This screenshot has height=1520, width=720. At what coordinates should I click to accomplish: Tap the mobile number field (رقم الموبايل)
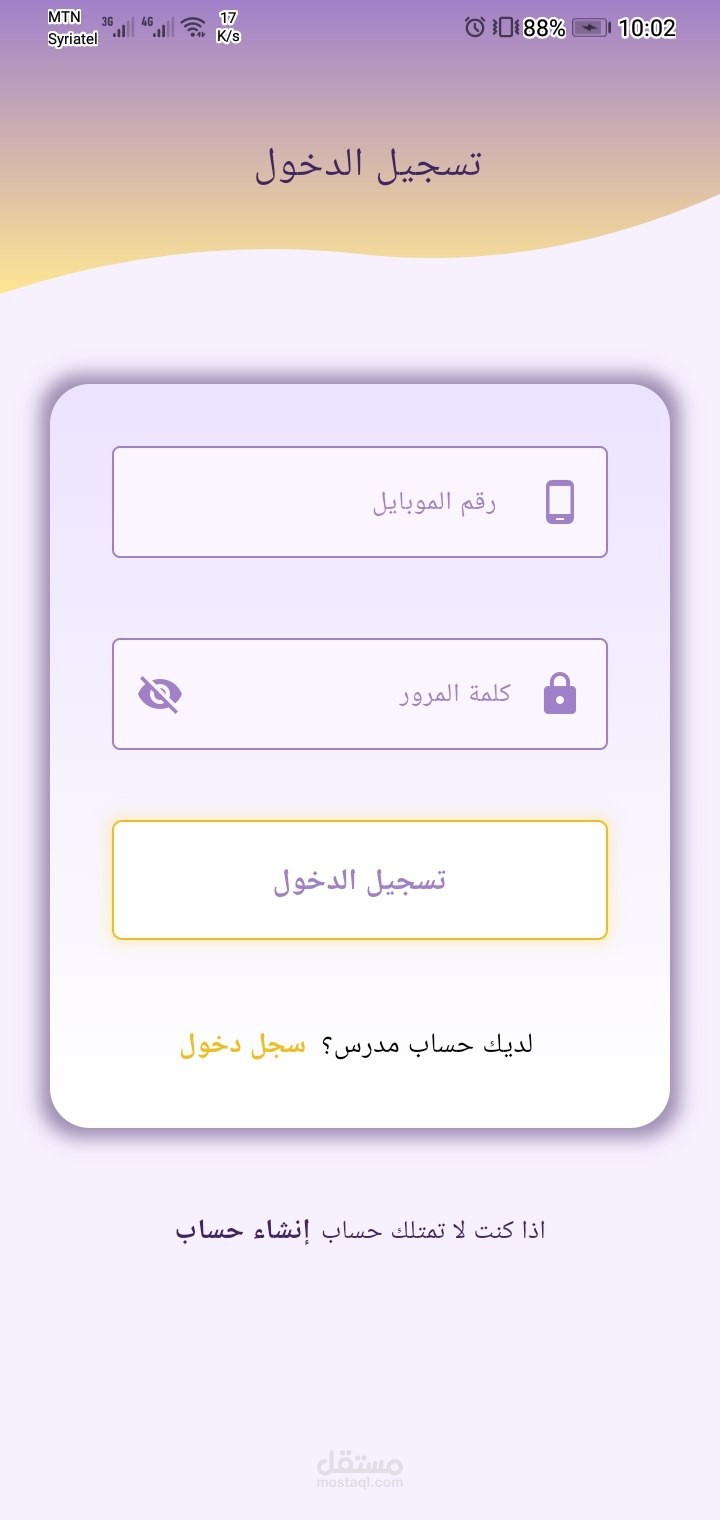pos(360,502)
